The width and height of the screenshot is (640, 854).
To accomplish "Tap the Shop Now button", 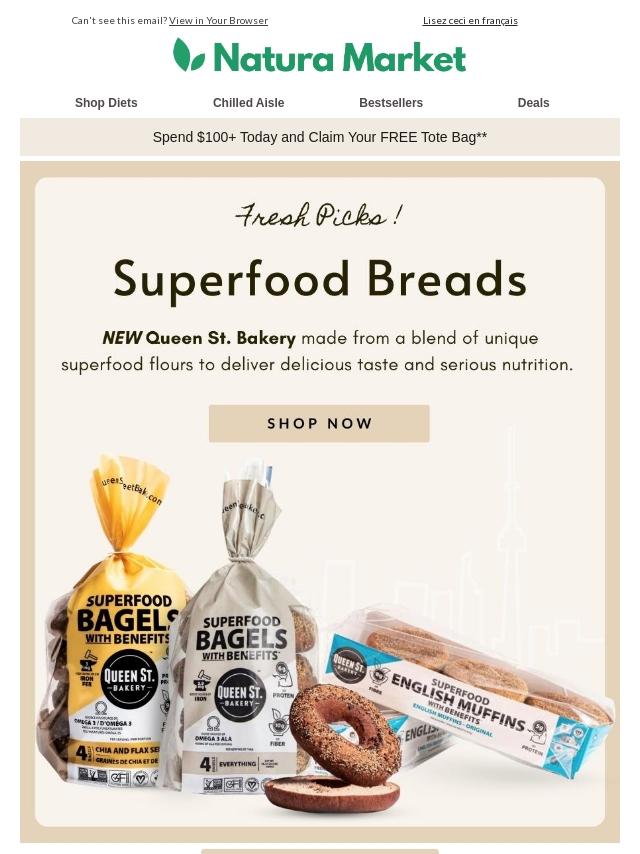I will tap(319, 423).
